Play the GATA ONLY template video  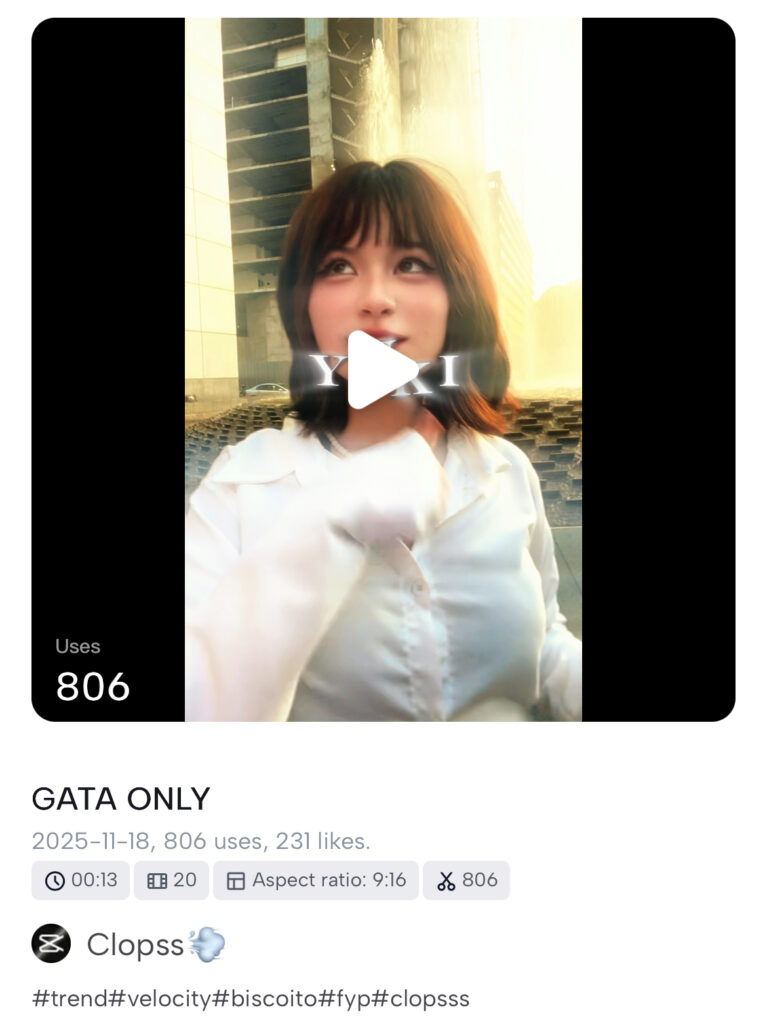[383, 370]
